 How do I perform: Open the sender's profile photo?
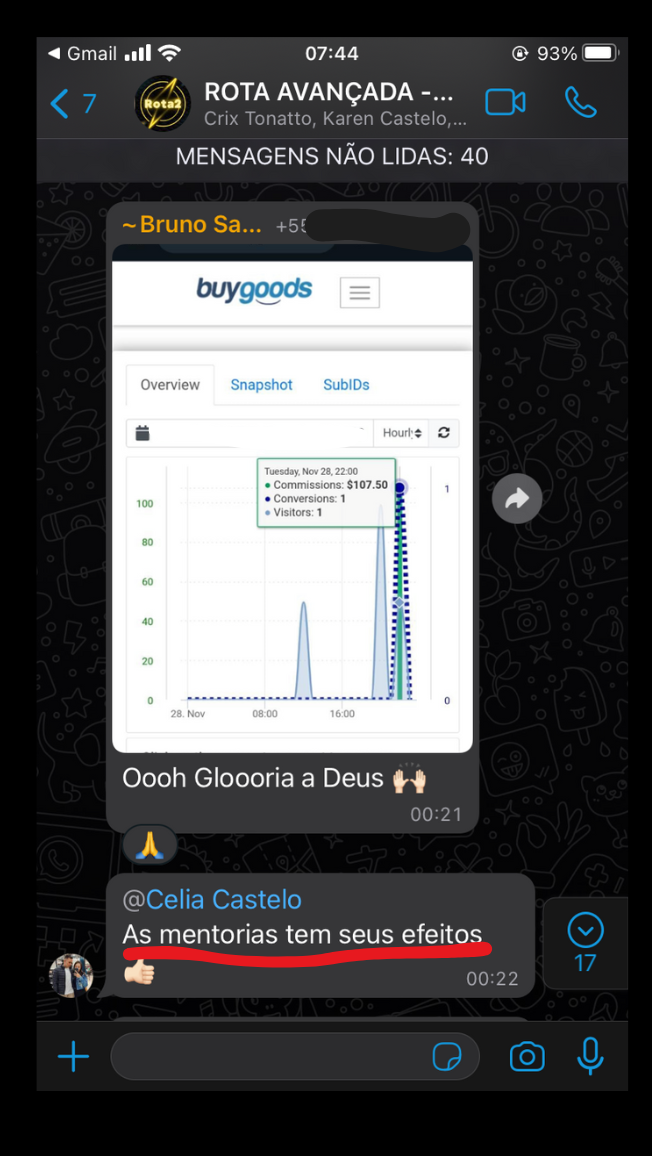pyautogui.click(x=71, y=975)
